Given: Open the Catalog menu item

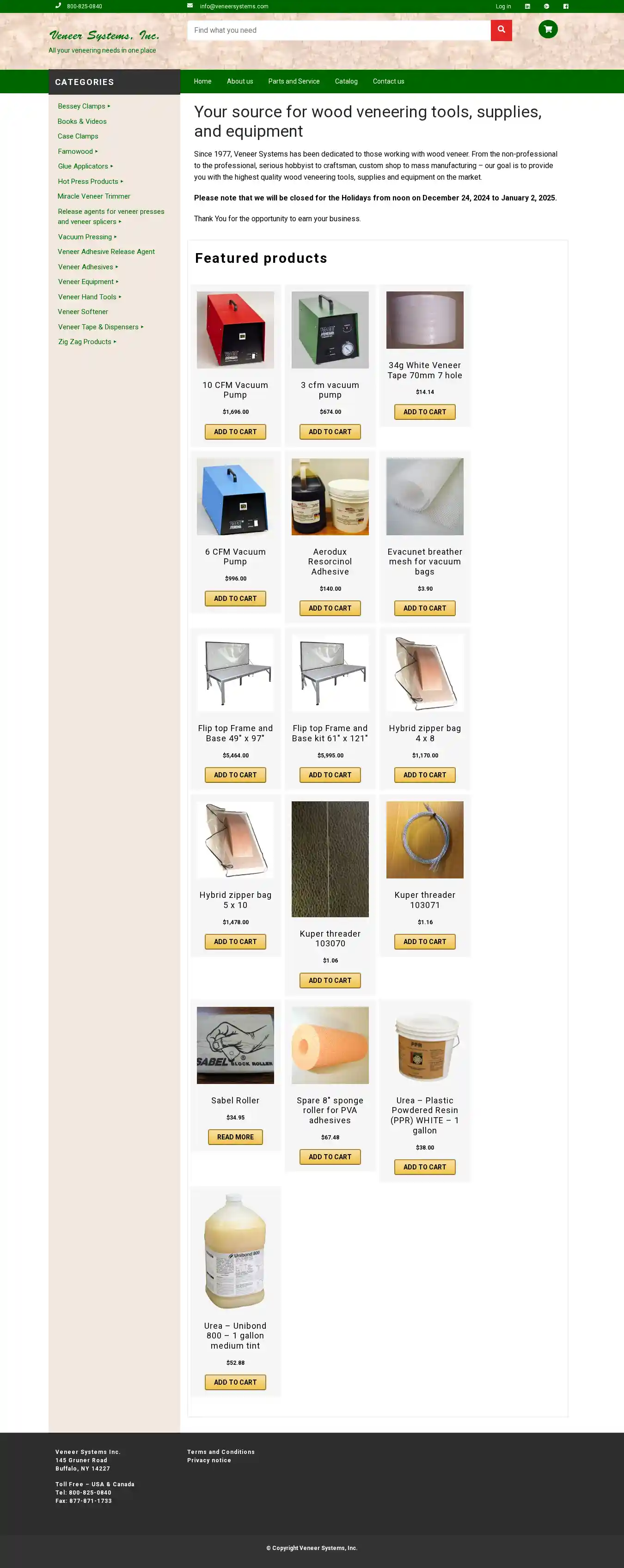Looking at the screenshot, I should 346,82.
